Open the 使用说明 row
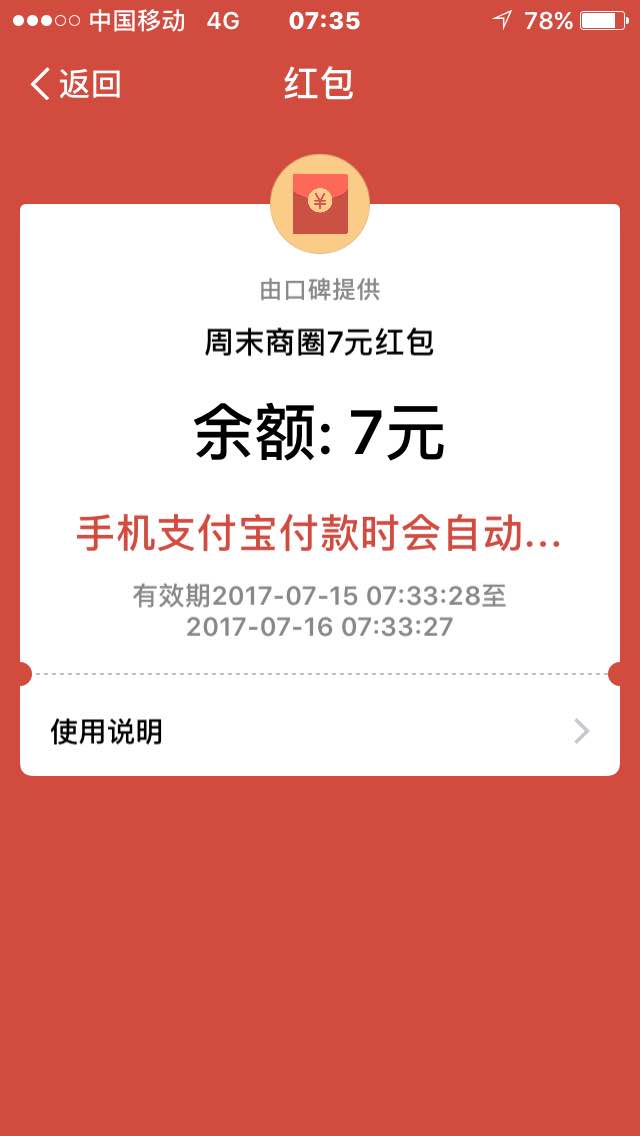 click(x=320, y=732)
